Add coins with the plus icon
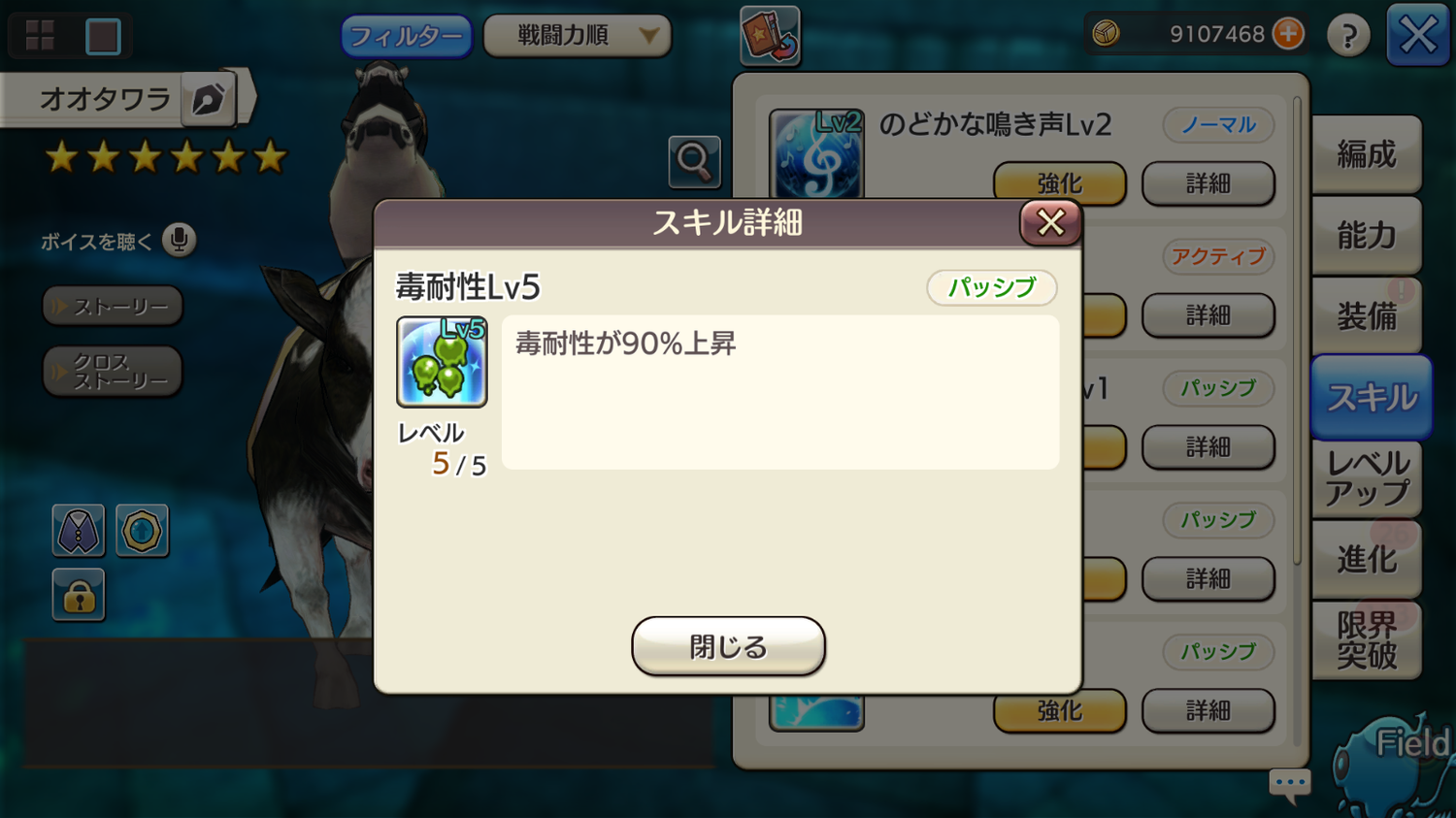The height and width of the screenshot is (818, 1456). pyautogui.click(x=1289, y=34)
